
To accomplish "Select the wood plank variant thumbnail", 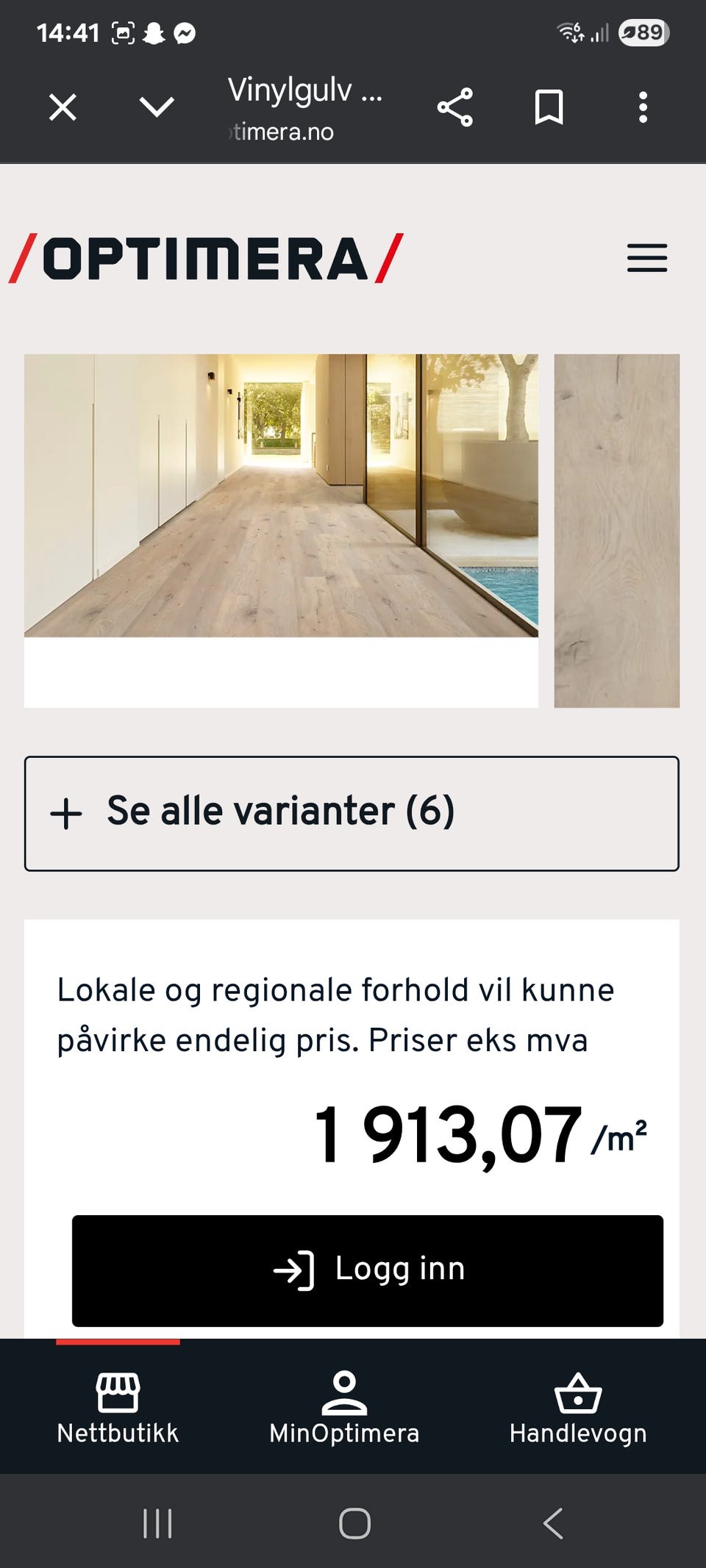I will [618, 531].
